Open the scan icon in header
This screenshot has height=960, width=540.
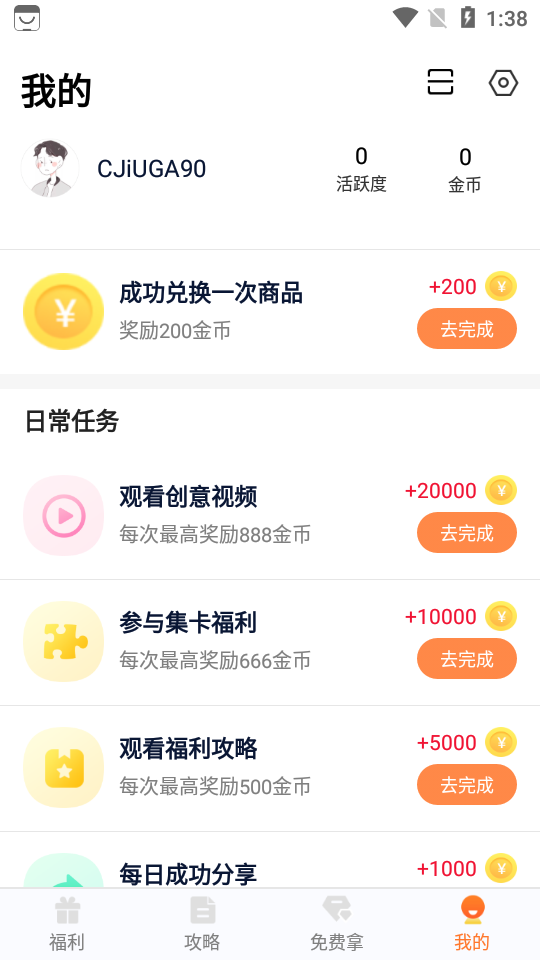pos(440,82)
